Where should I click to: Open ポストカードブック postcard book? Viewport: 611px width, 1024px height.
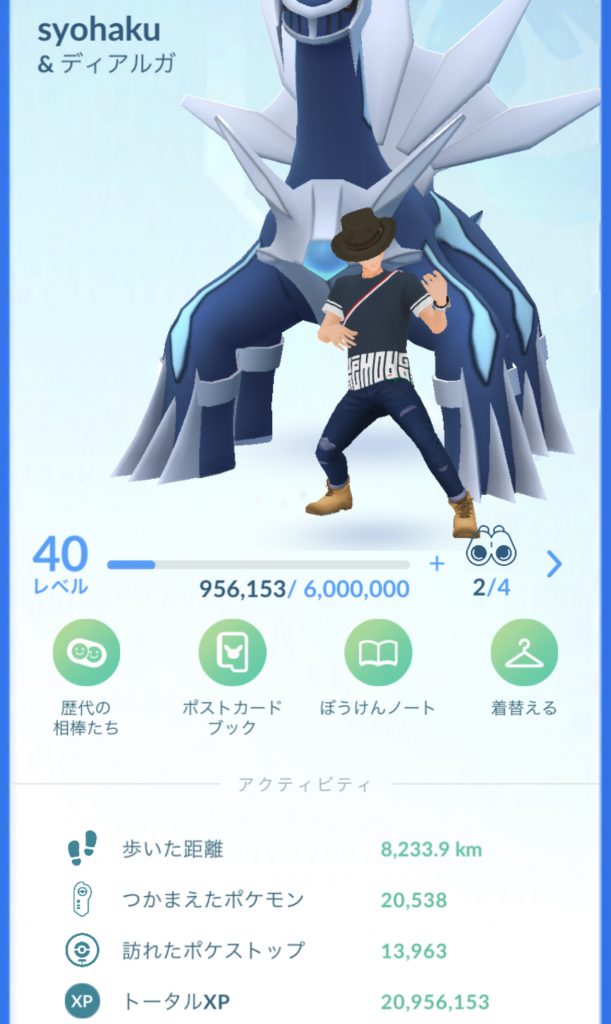232,653
